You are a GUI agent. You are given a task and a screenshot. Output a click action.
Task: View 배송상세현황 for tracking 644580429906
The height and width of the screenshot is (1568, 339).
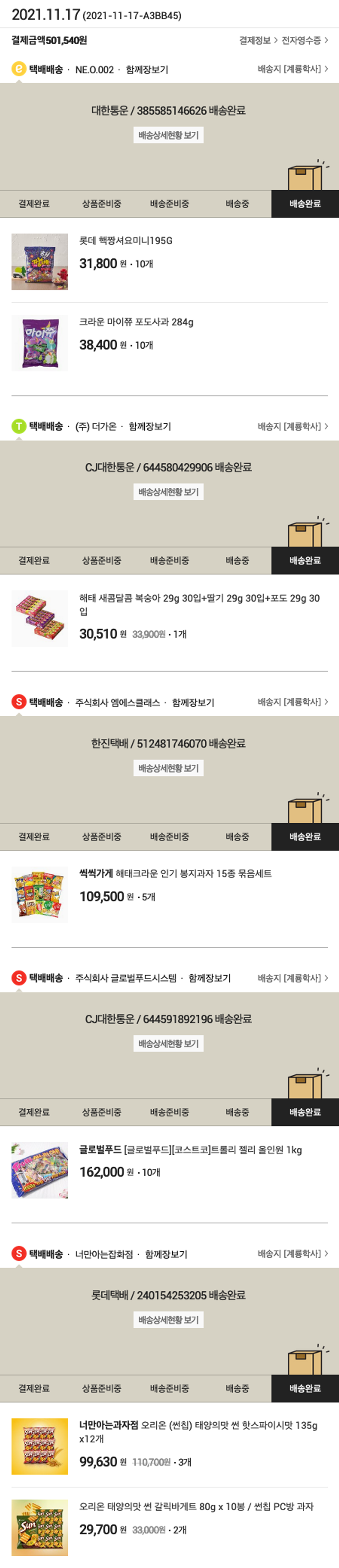point(168,492)
